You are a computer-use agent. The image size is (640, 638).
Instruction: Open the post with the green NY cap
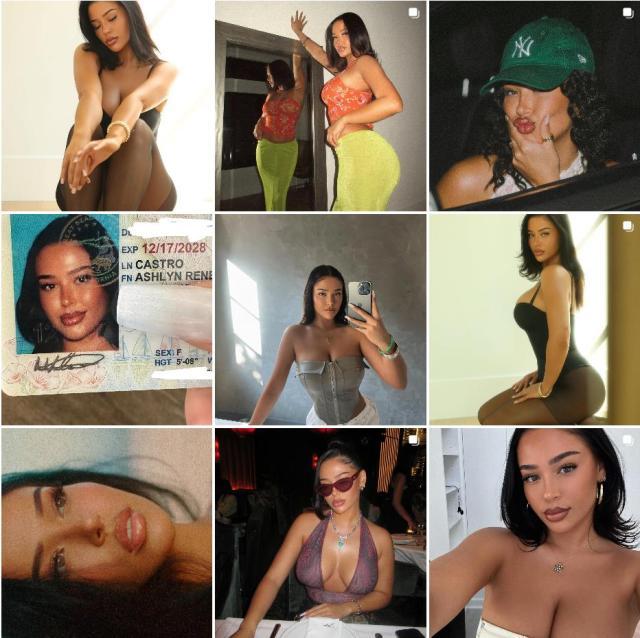pos(534,105)
